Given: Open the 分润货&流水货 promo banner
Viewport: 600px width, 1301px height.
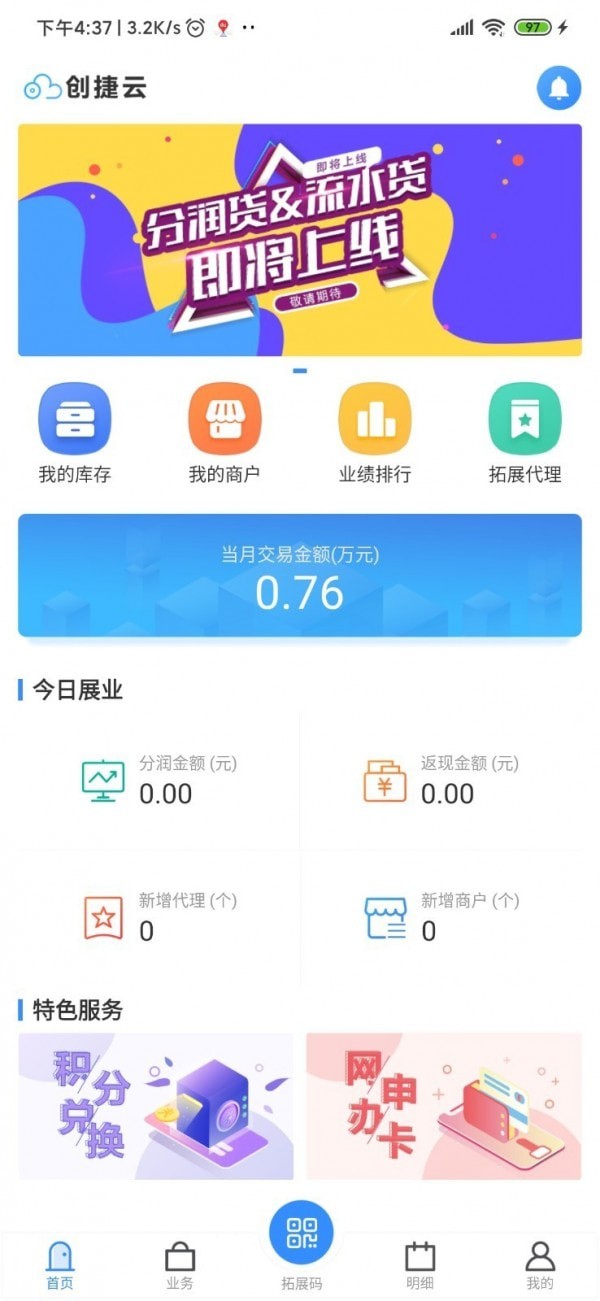Looking at the screenshot, I should click(299, 240).
